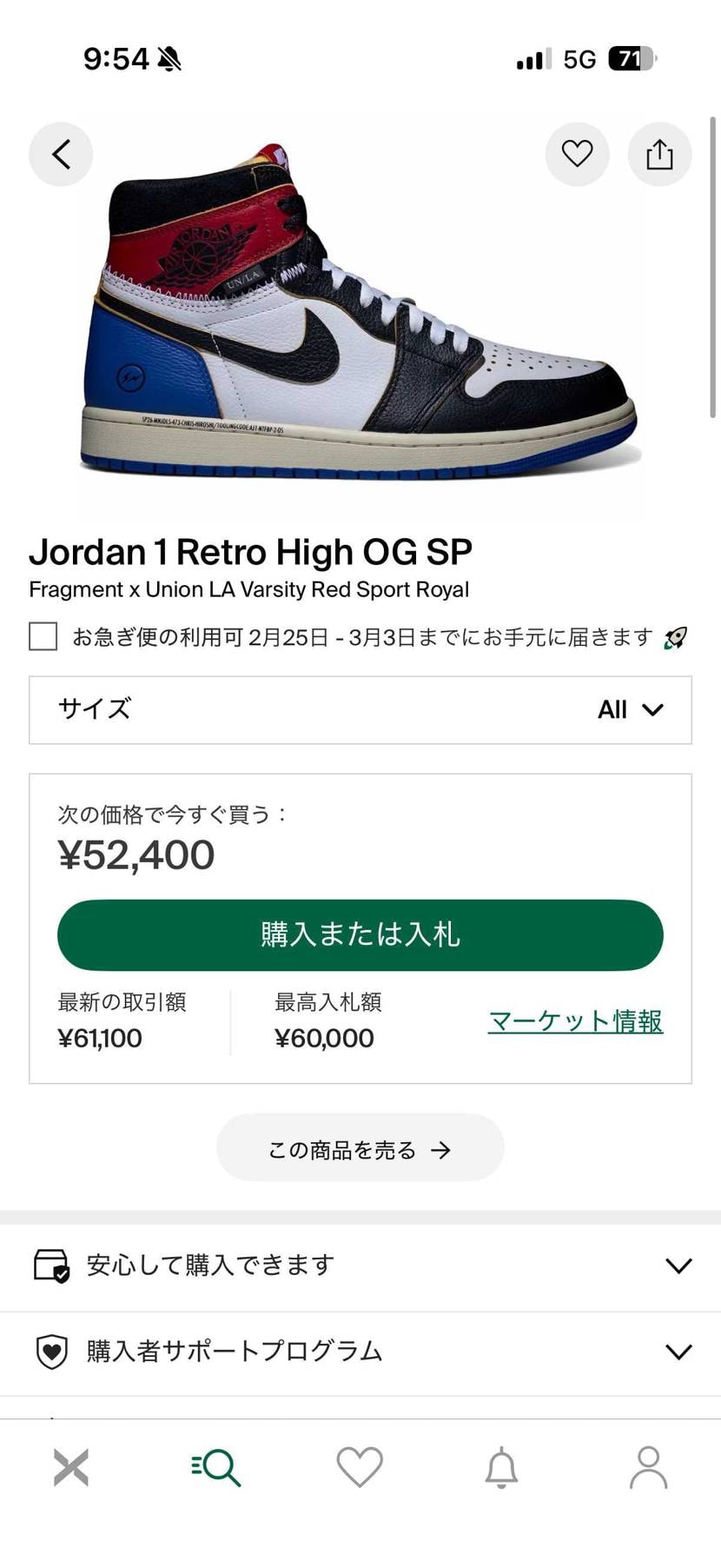
Task: Open the favorites heart in bottom navigation
Action: point(360,1469)
